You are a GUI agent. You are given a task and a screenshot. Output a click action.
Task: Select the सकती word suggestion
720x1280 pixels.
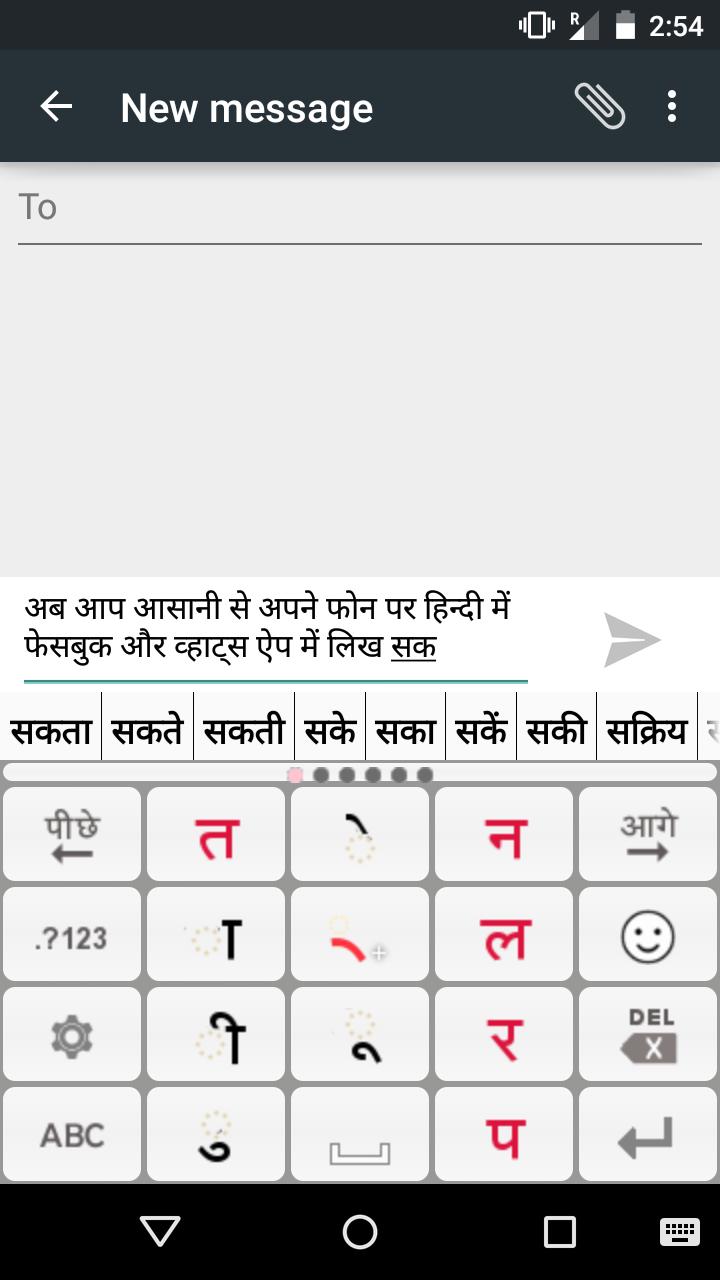(x=244, y=732)
